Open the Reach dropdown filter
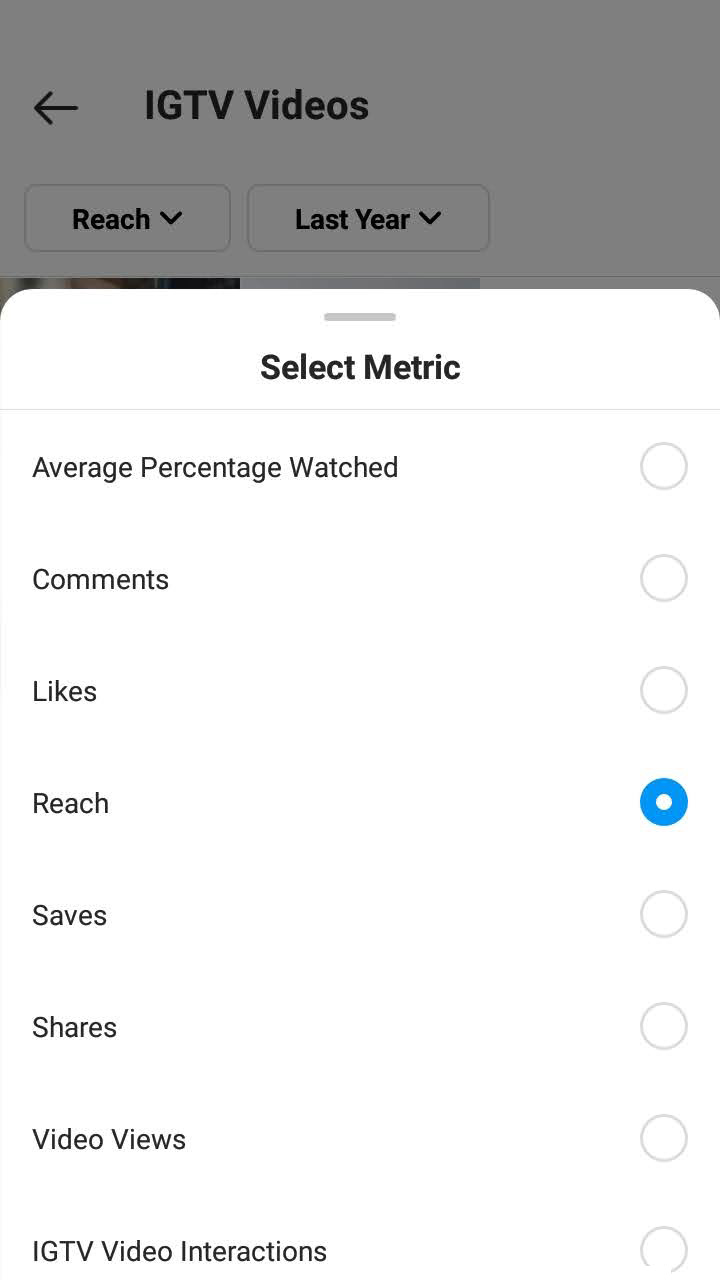The image size is (720, 1280). pos(127,218)
